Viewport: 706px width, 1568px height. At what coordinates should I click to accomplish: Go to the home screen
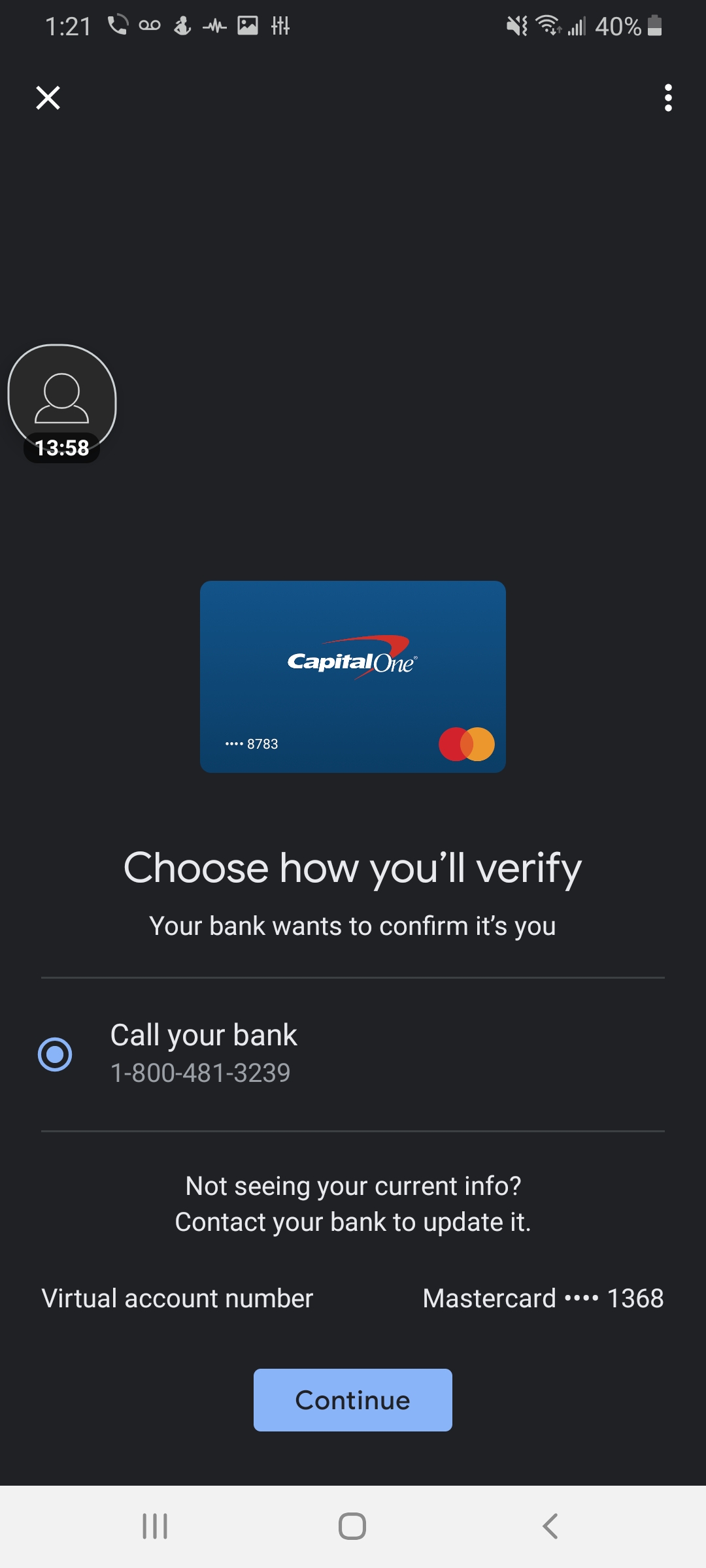click(352, 1526)
